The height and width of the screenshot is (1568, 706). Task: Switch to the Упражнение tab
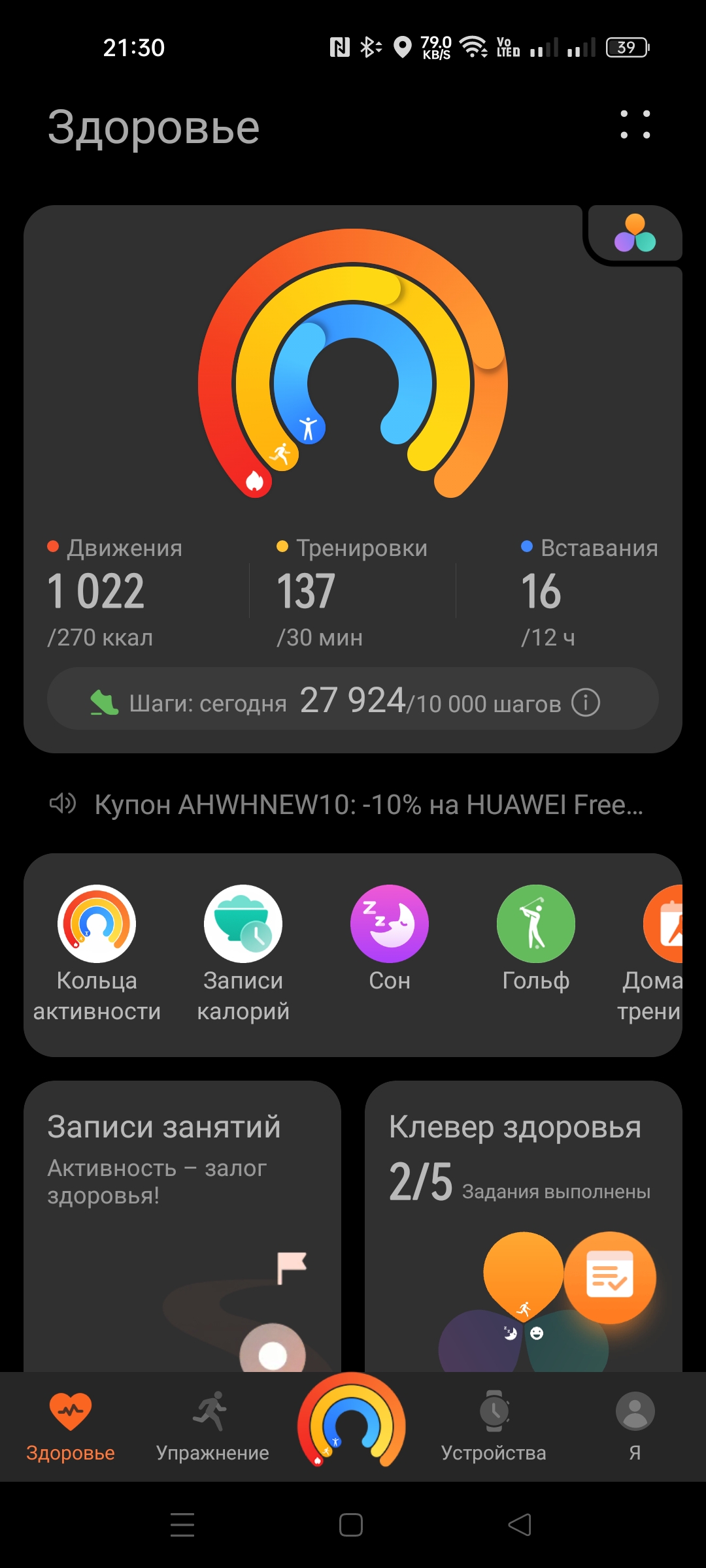212,1428
